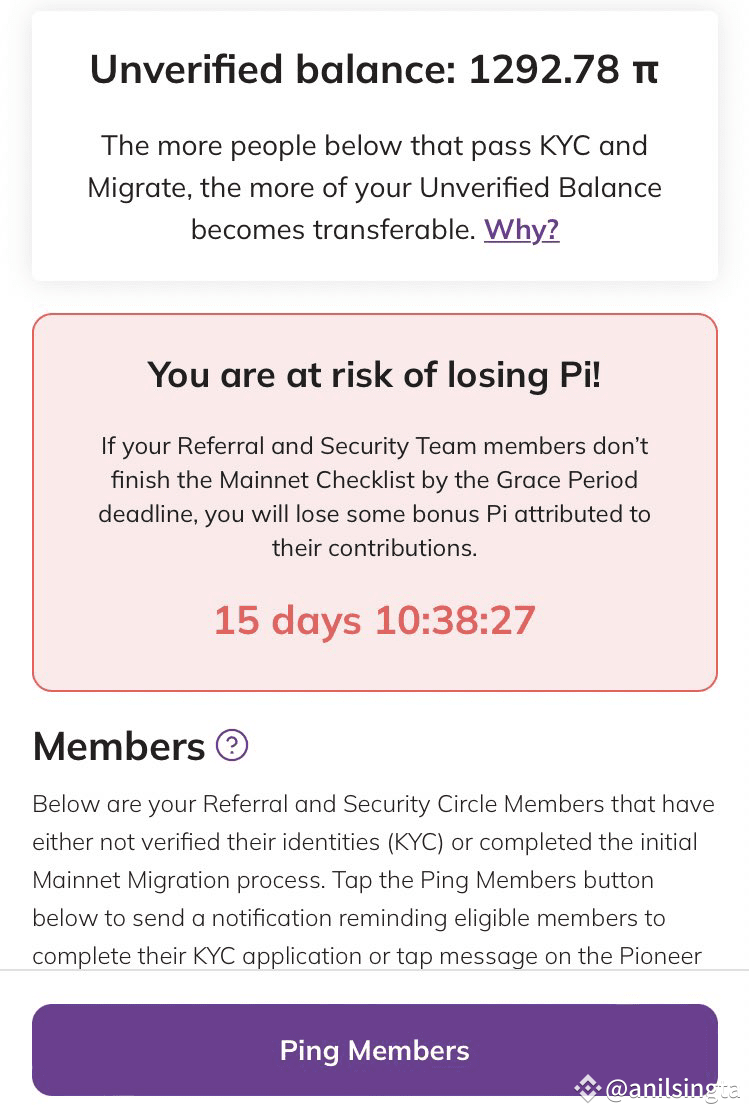Screen dimensions: 749x1112
Task: Tap the KYC migration description paragraph
Action: point(374,880)
